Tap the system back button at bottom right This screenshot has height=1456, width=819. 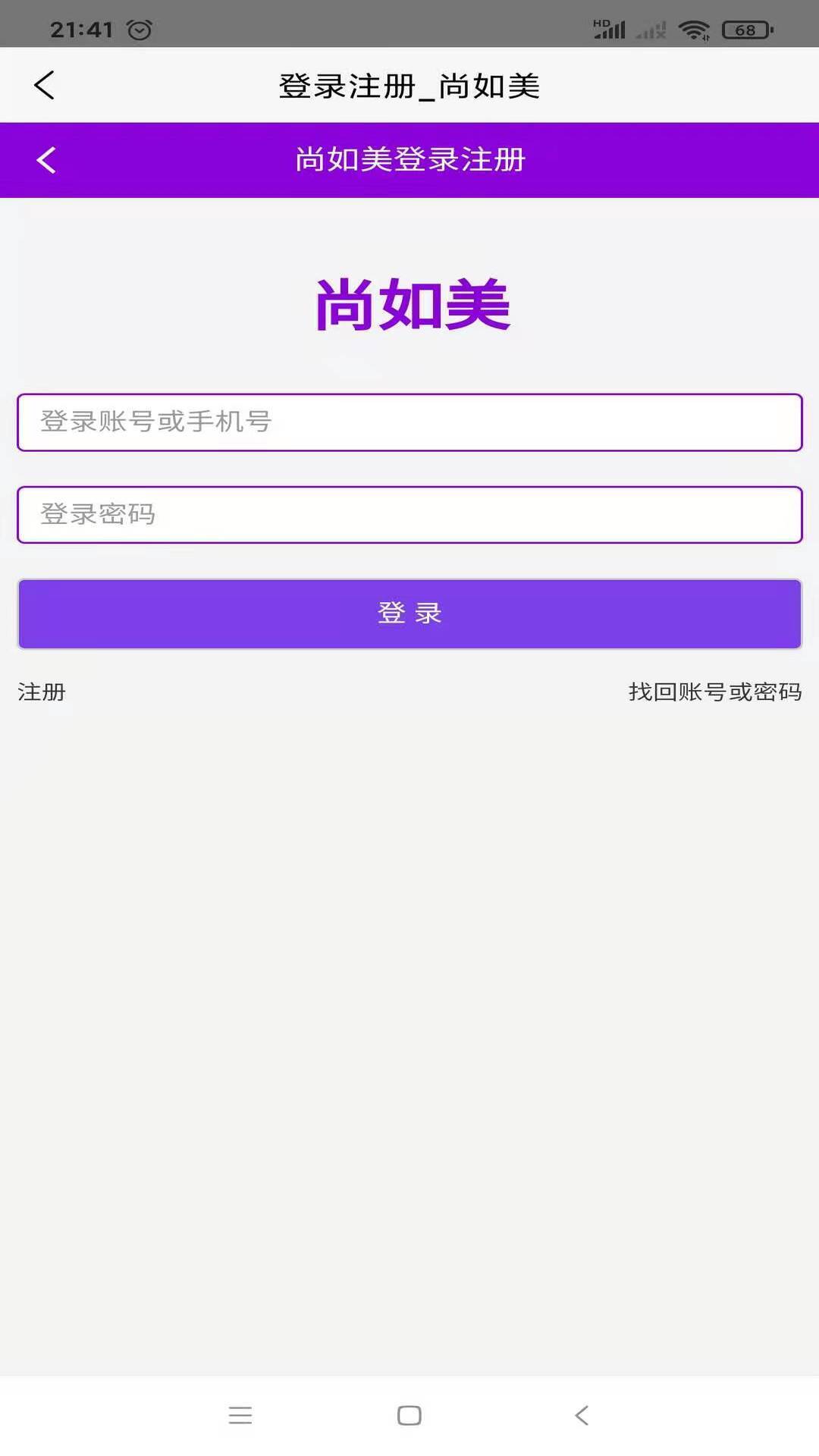click(581, 1415)
